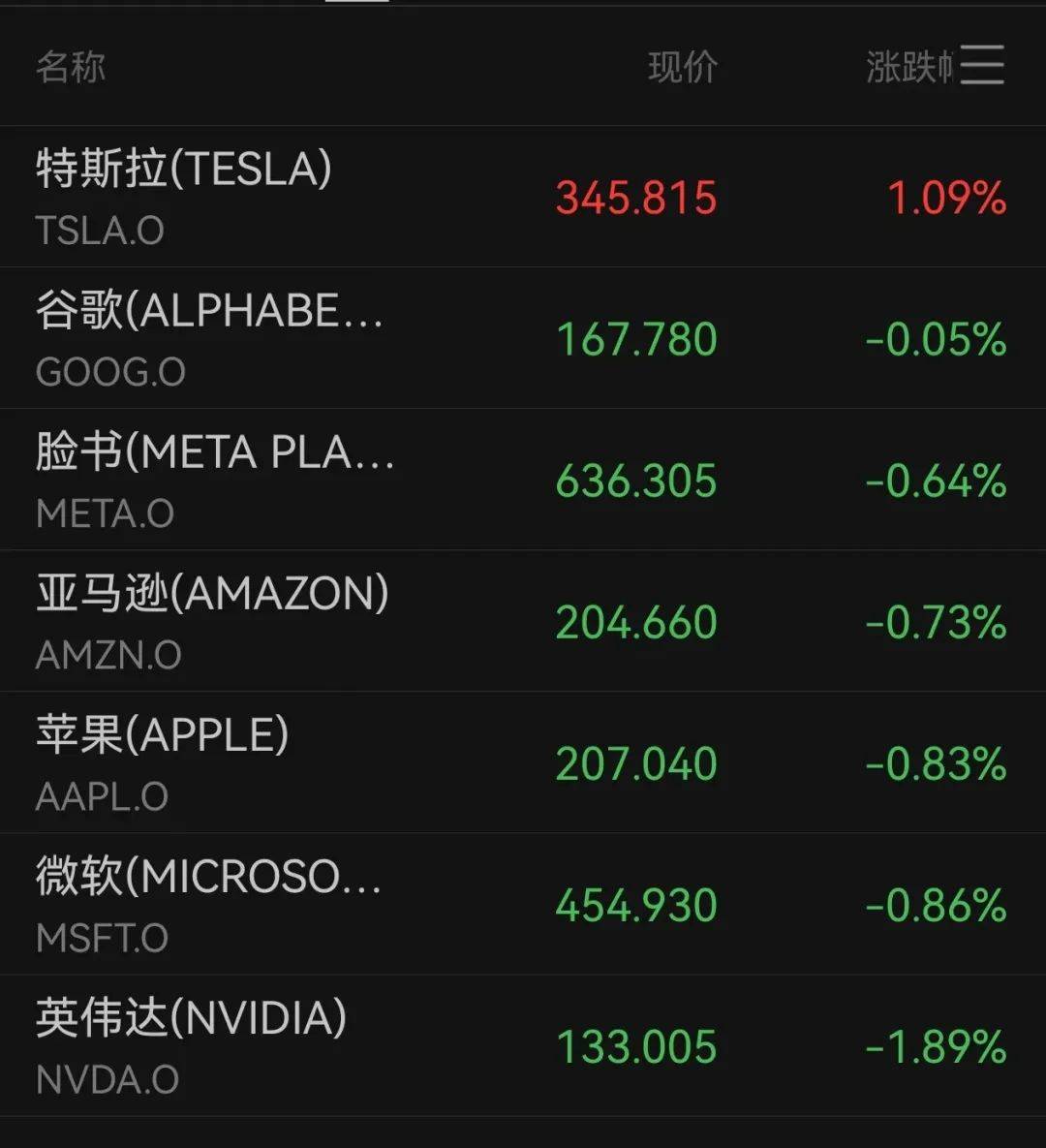Screen dimensions: 1046x1148
Task: Sort stocks by the 涨跌幅 header
Action: pyautogui.click(x=908, y=67)
